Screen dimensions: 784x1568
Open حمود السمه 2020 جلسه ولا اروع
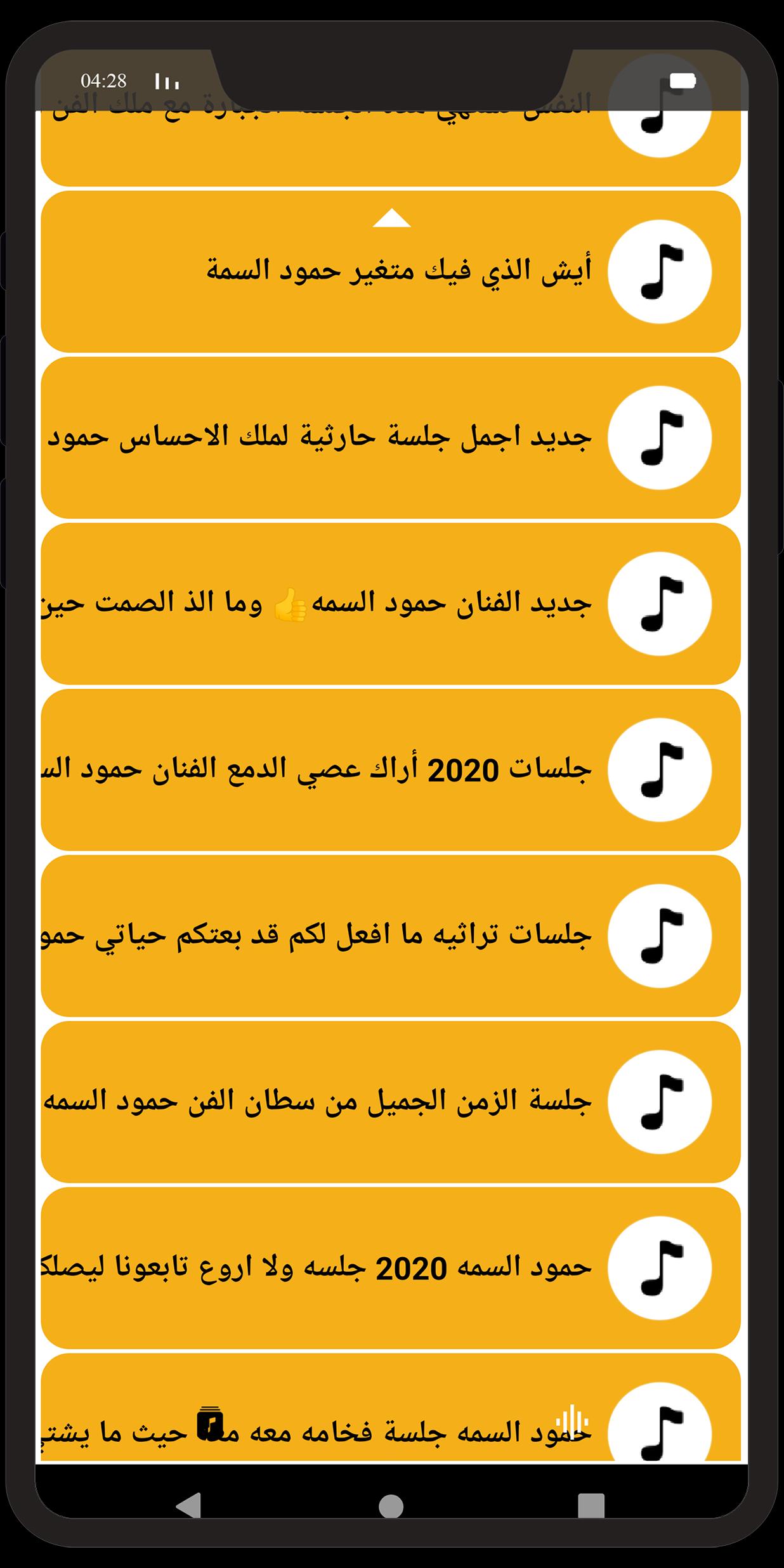coord(391,1269)
